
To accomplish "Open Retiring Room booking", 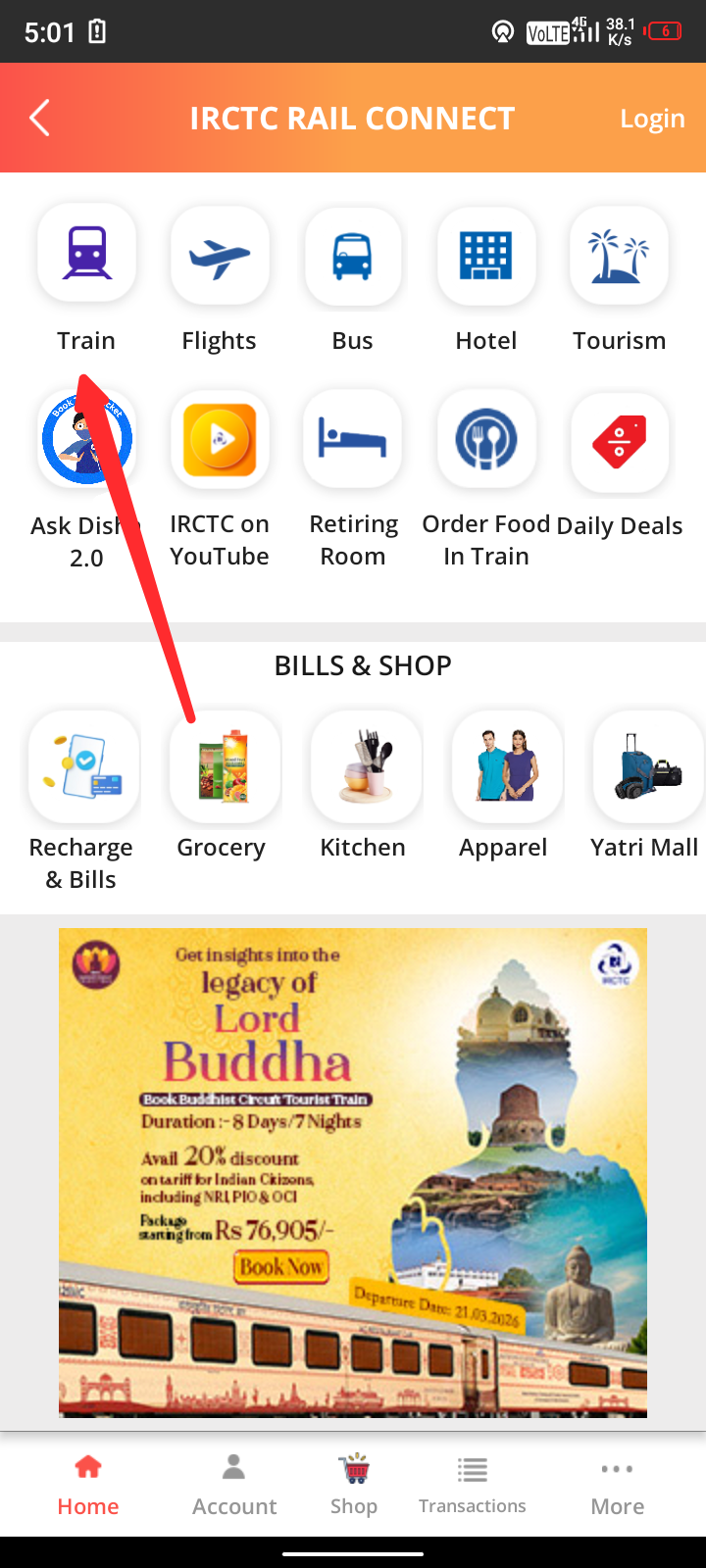I will (353, 439).
